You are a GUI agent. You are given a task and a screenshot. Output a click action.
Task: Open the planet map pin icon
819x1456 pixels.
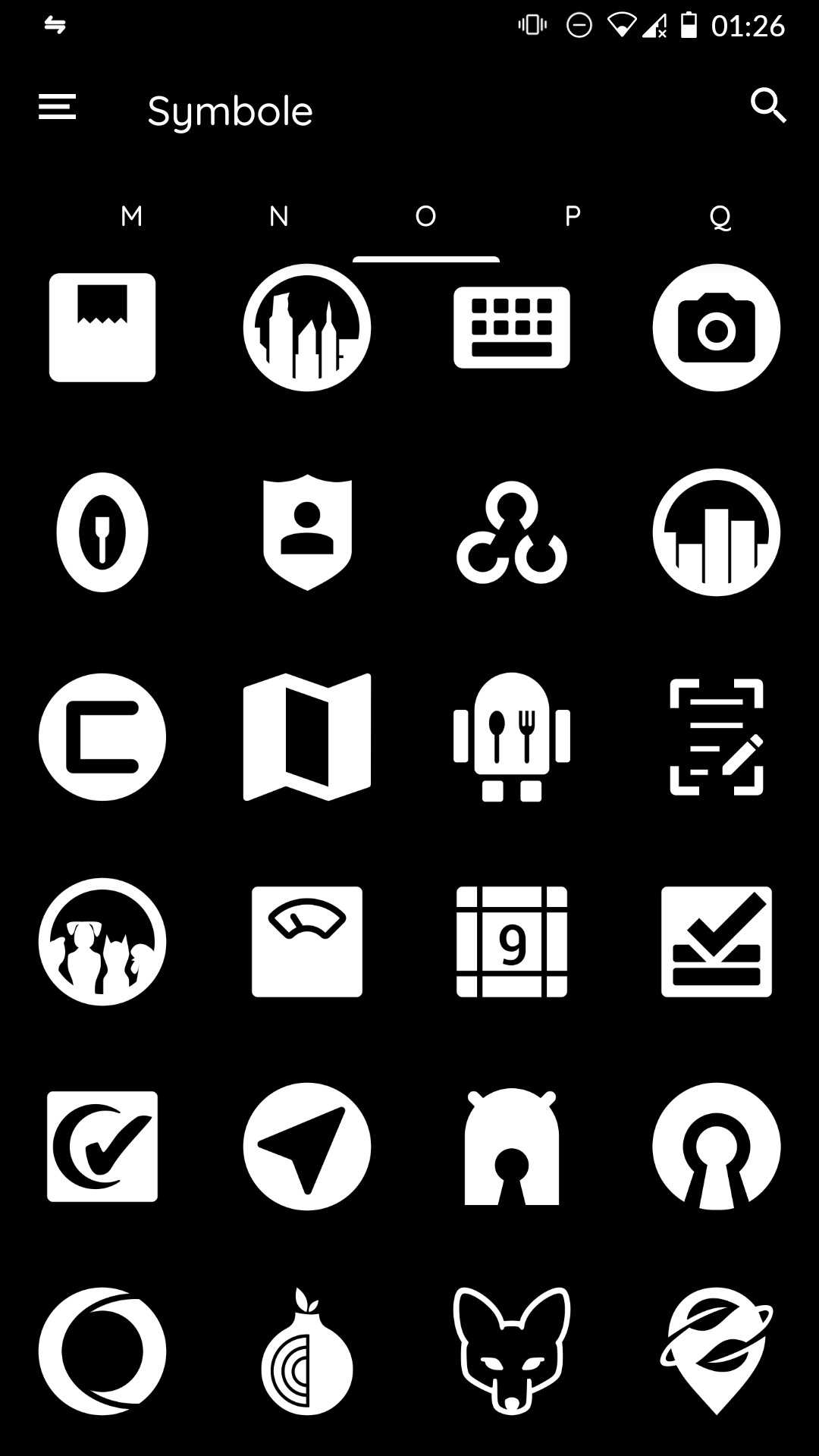point(717,1351)
